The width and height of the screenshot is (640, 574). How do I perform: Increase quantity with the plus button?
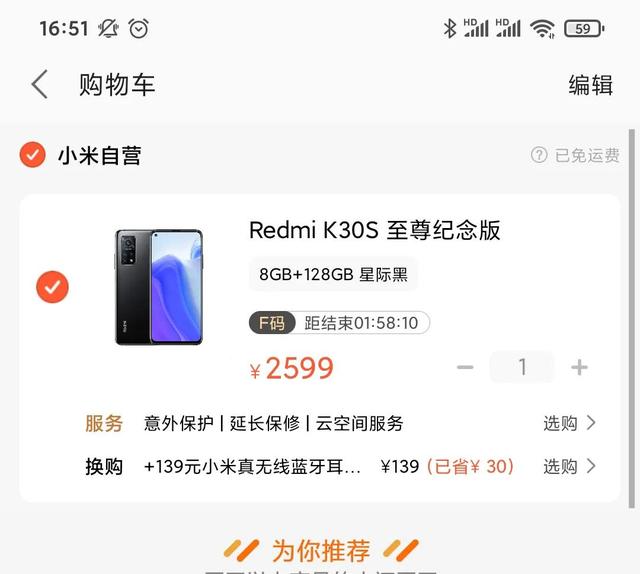coord(579,368)
